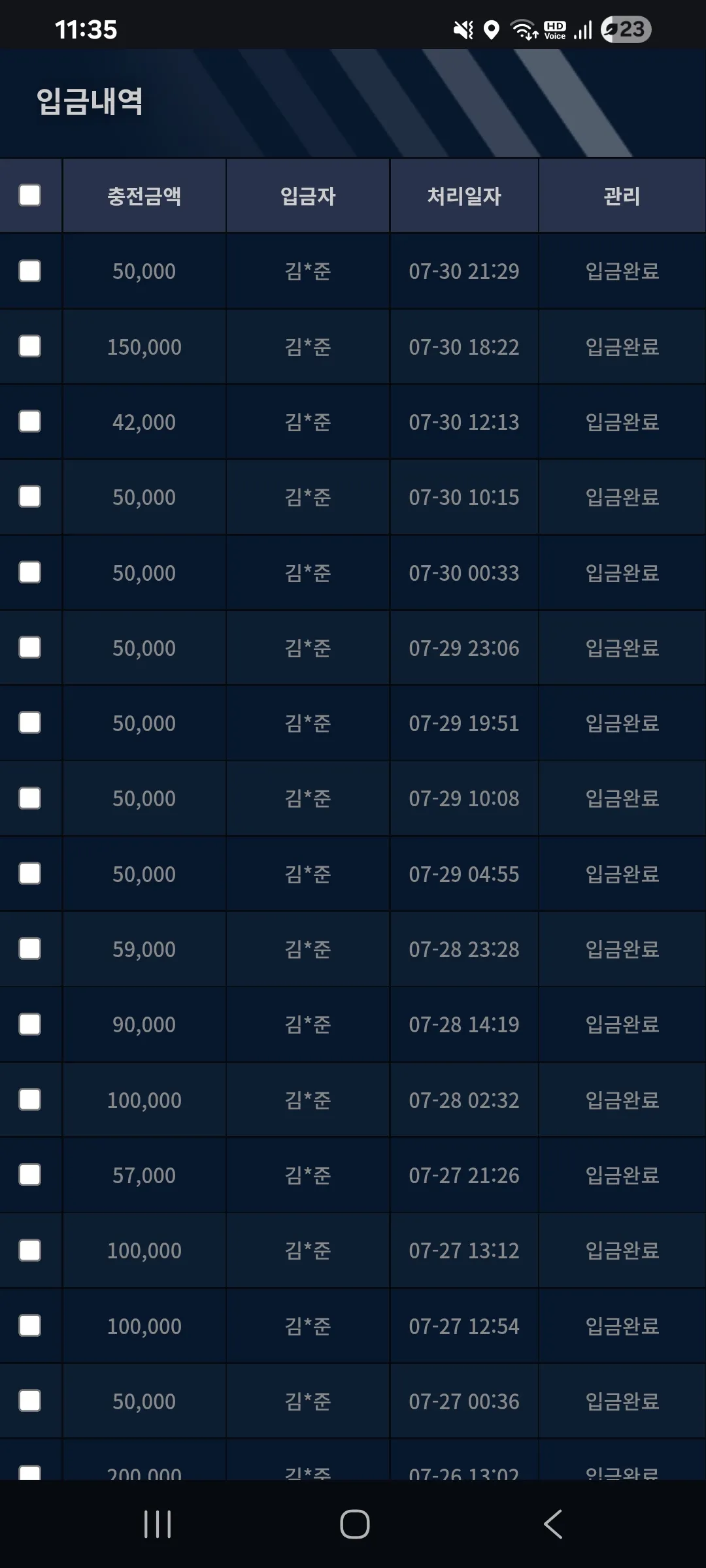Select the checkbox for the 07-29 04:55 row
The height and width of the screenshot is (1568, 706).
pyautogui.click(x=30, y=874)
